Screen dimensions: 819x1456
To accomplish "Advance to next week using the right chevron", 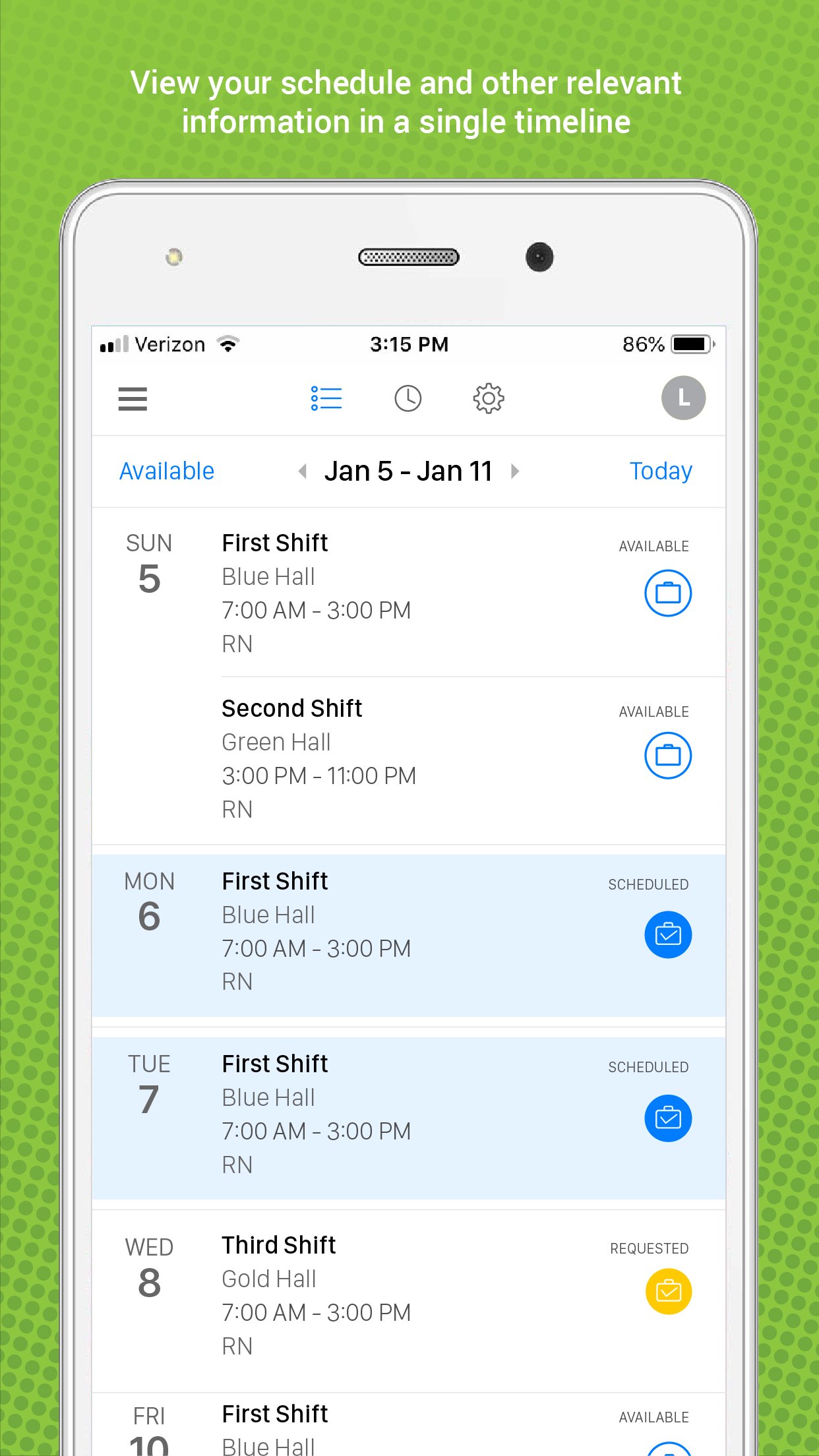I will (516, 471).
